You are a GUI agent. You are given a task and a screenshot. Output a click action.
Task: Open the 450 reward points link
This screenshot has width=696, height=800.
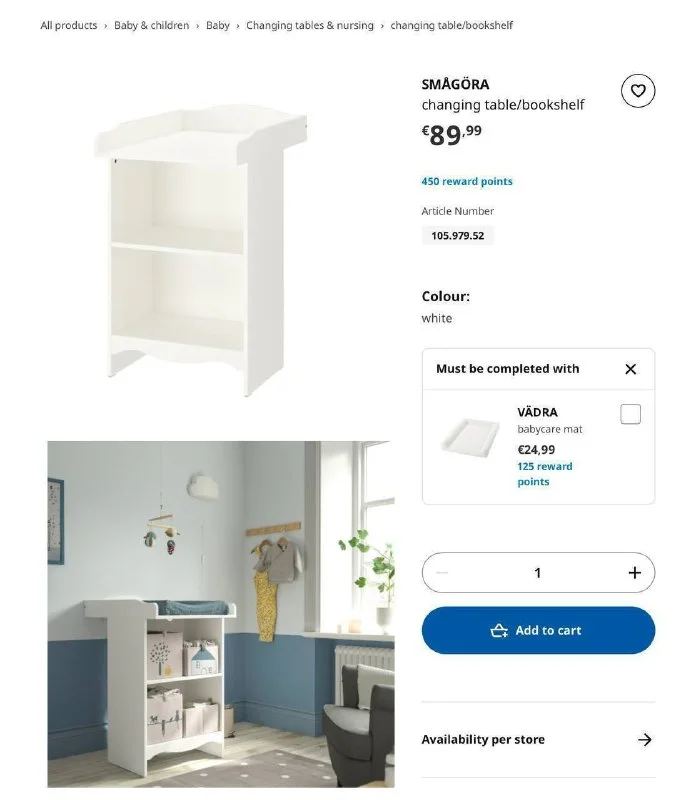467,181
